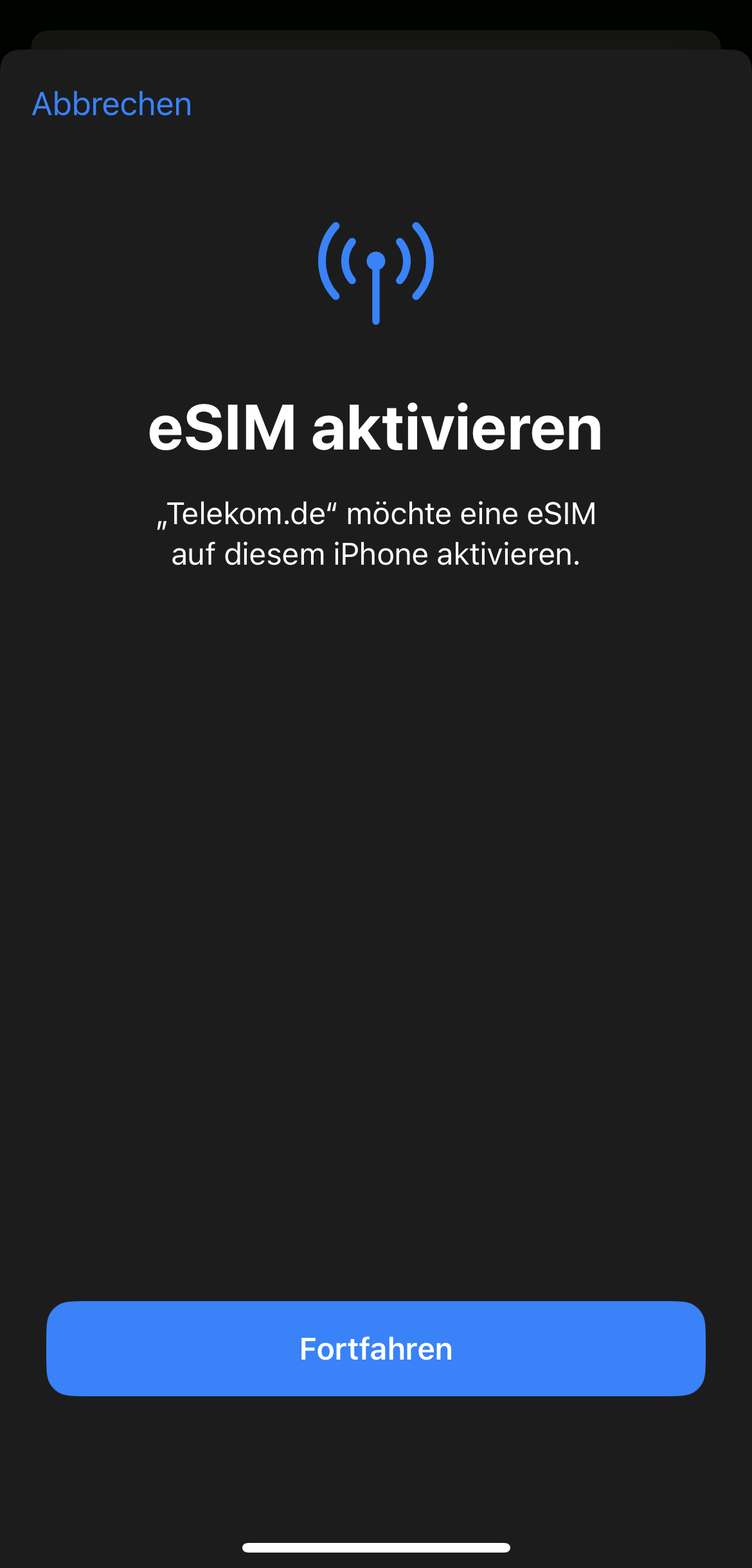Continue with the Fortfahren button

376,1348
